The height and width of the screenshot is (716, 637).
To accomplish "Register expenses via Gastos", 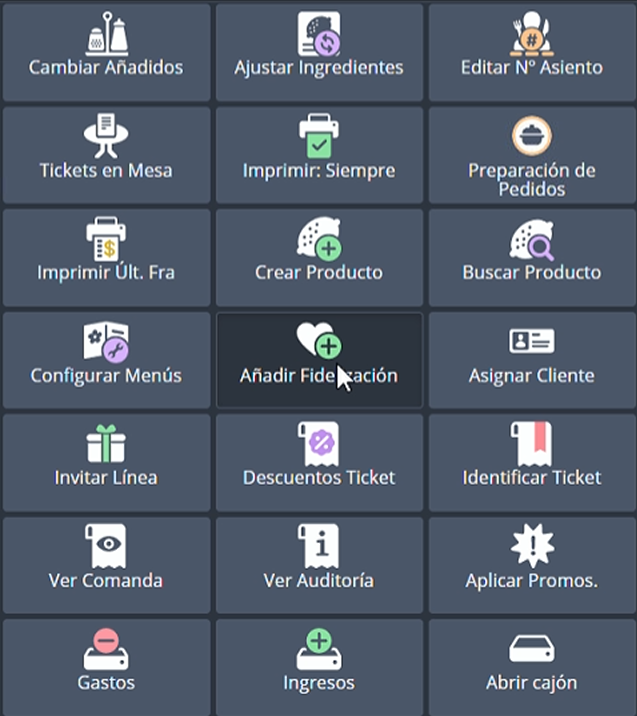I will (106, 667).
